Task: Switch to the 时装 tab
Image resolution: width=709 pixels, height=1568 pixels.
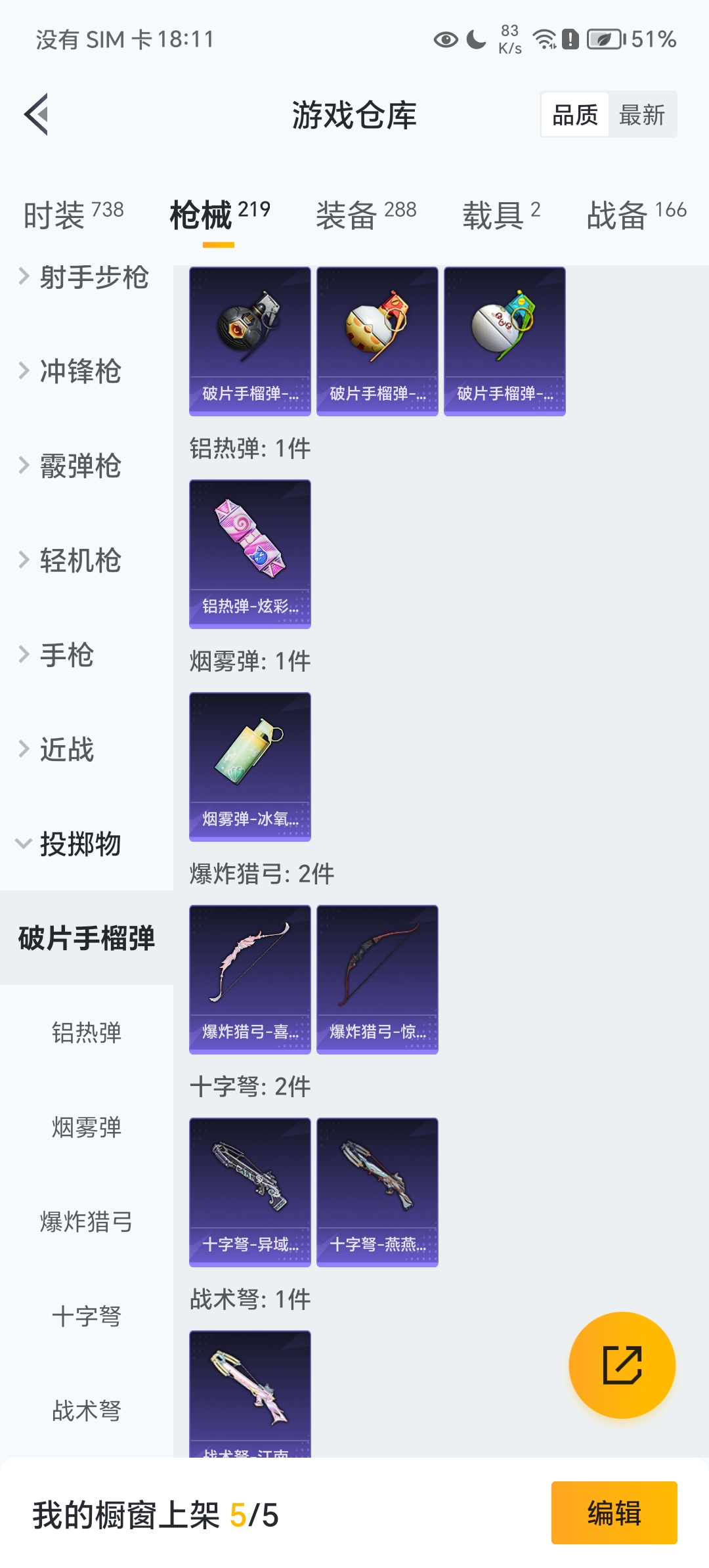Action: 73,215
